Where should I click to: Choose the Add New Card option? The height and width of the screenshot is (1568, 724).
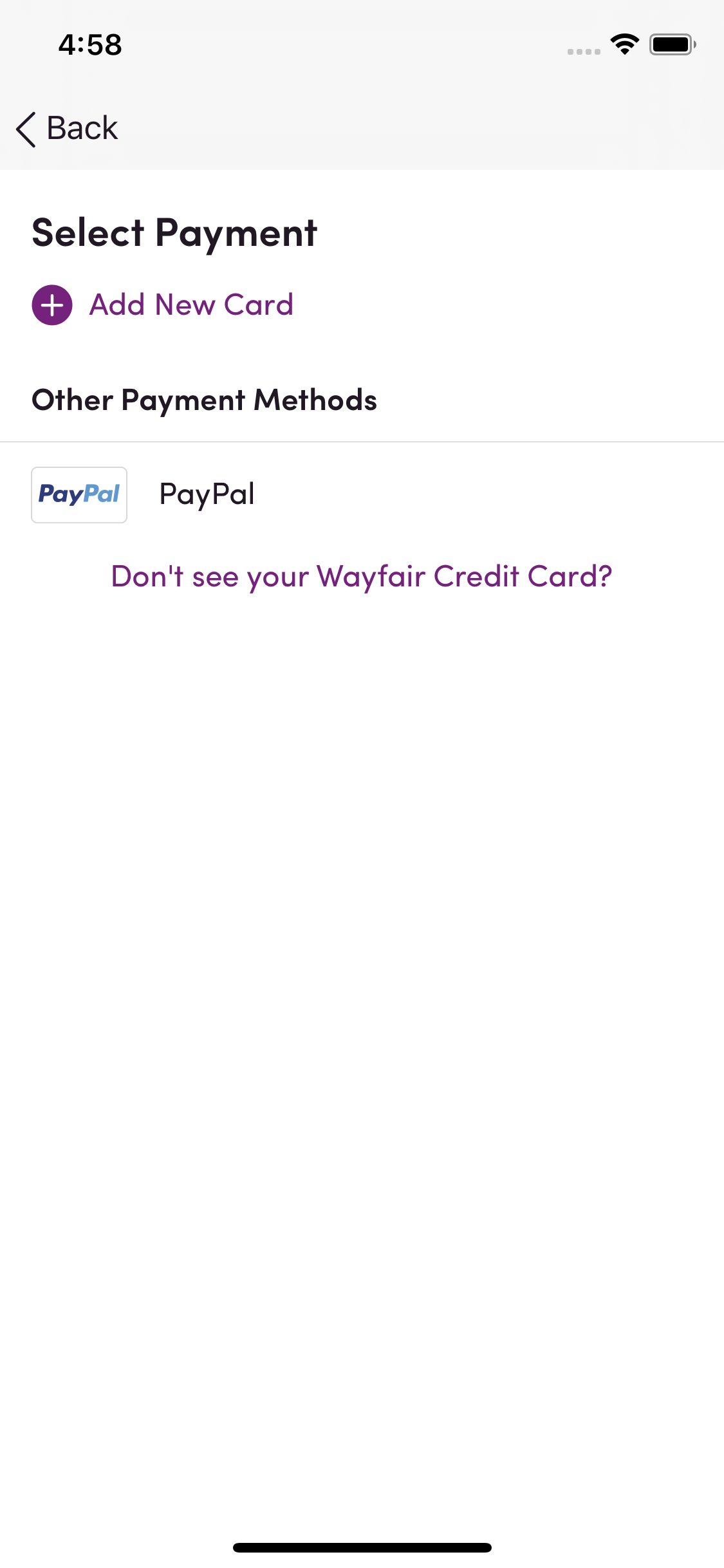click(x=190, y=306)
